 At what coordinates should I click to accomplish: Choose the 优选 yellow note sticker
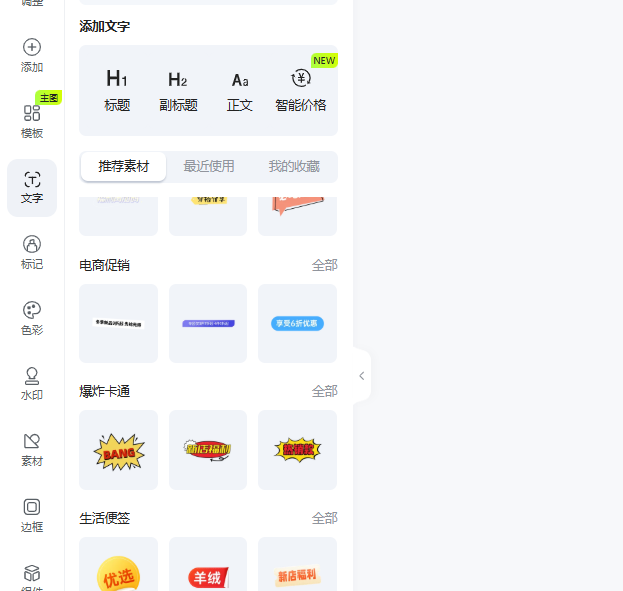[118, 572]
